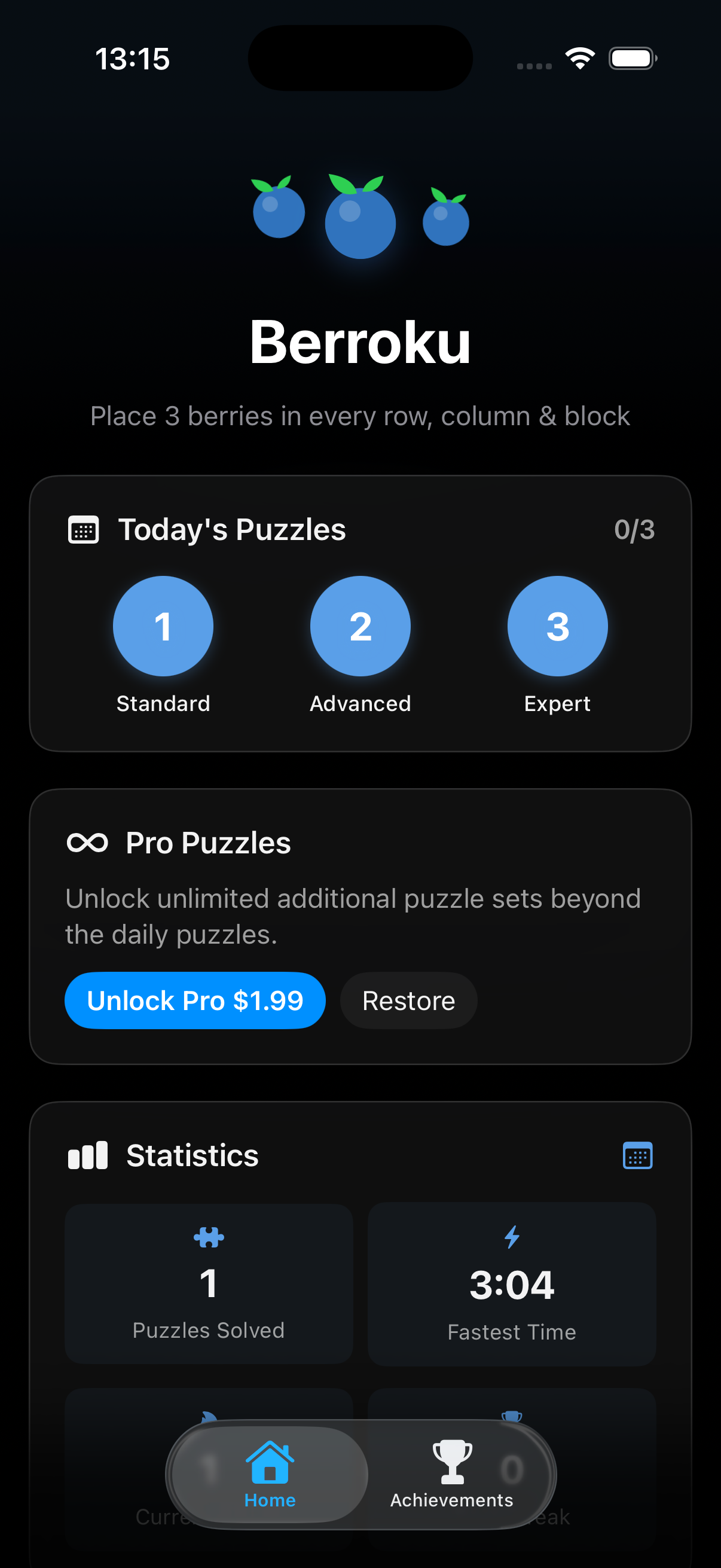Click the 0/3 progress counter

636,529
